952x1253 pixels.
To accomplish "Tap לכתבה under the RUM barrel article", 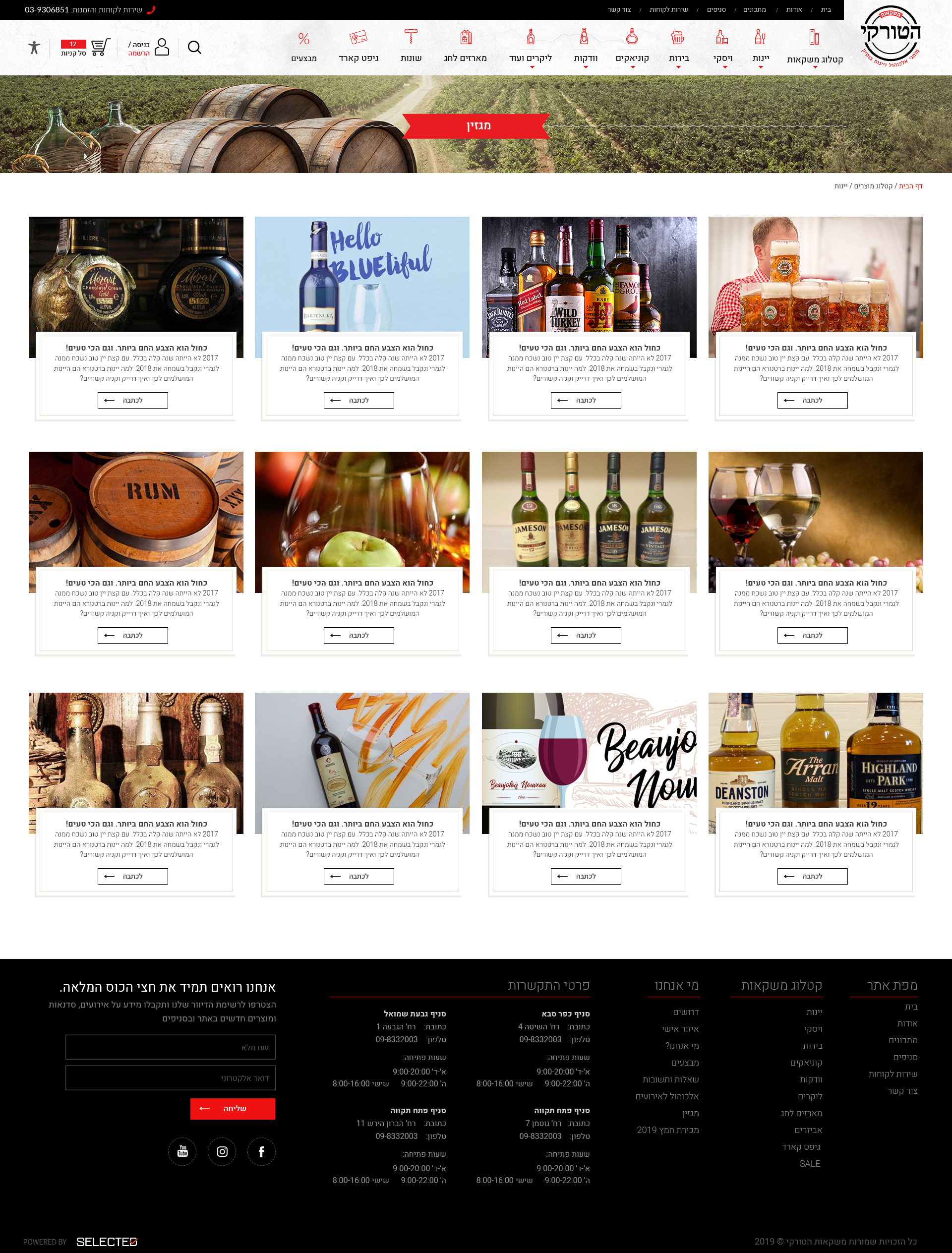I will coord(132,635).
